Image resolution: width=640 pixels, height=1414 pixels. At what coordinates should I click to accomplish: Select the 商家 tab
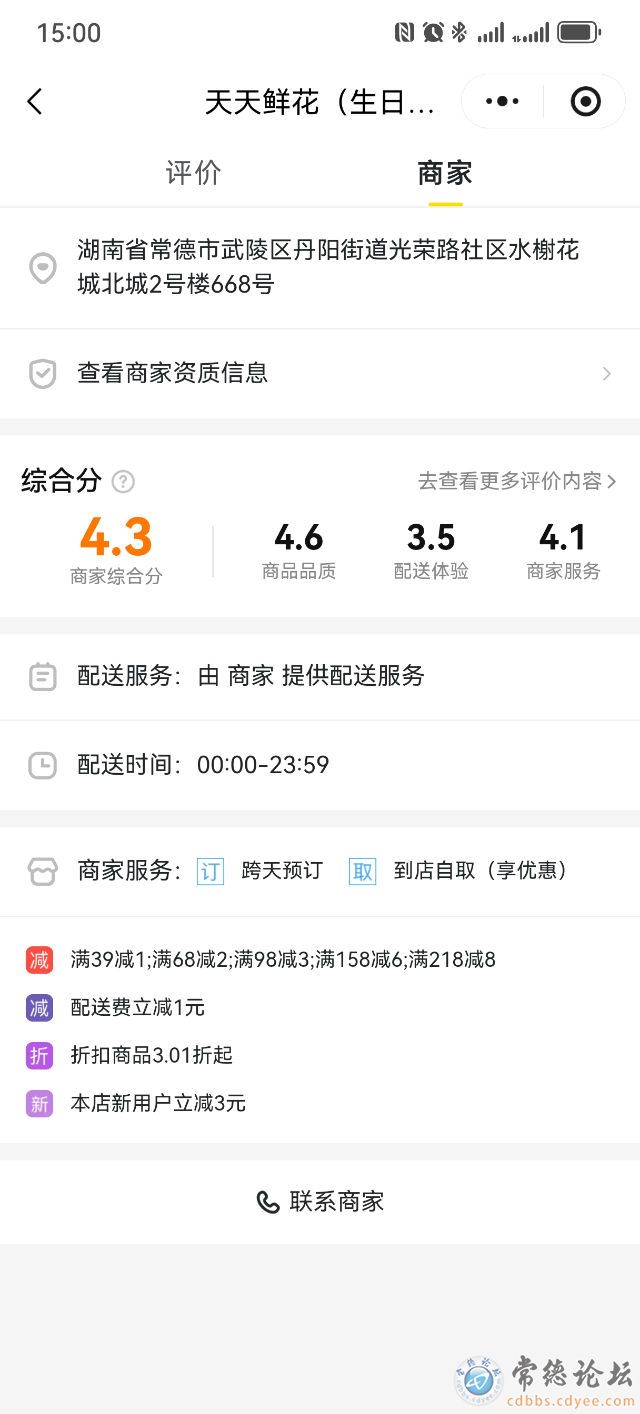click(x=445, y=173)
